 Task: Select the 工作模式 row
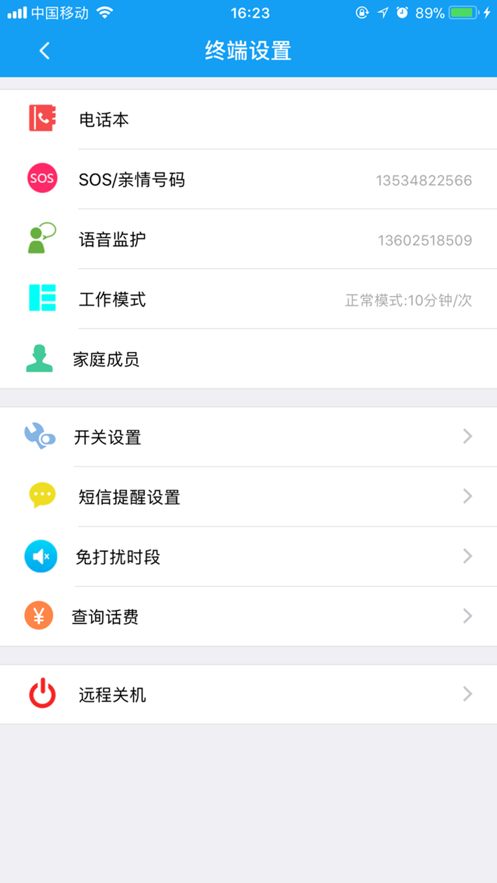coord(248,299)
